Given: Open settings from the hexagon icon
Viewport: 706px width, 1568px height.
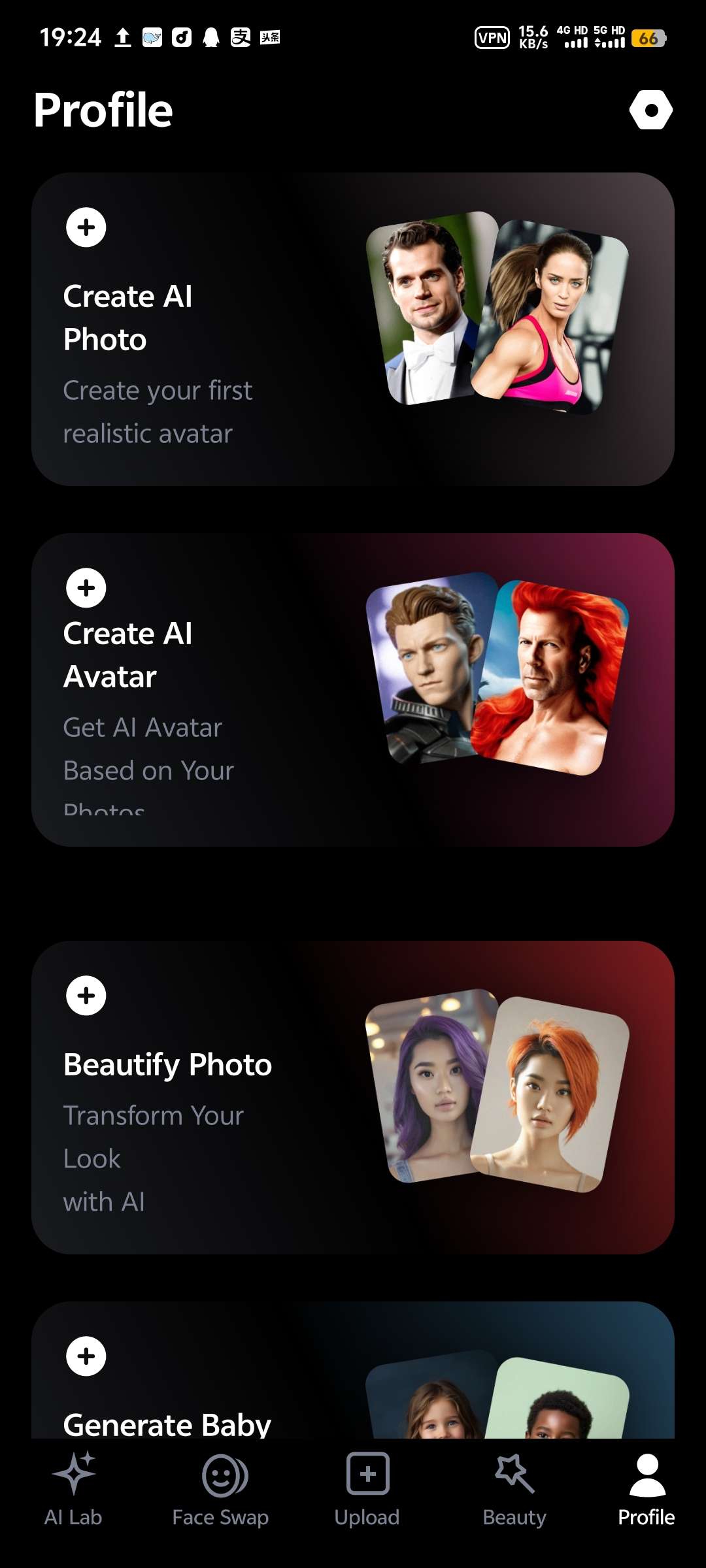Looking at the screenshot, I should pyautogui.click(x=650, y=110).
